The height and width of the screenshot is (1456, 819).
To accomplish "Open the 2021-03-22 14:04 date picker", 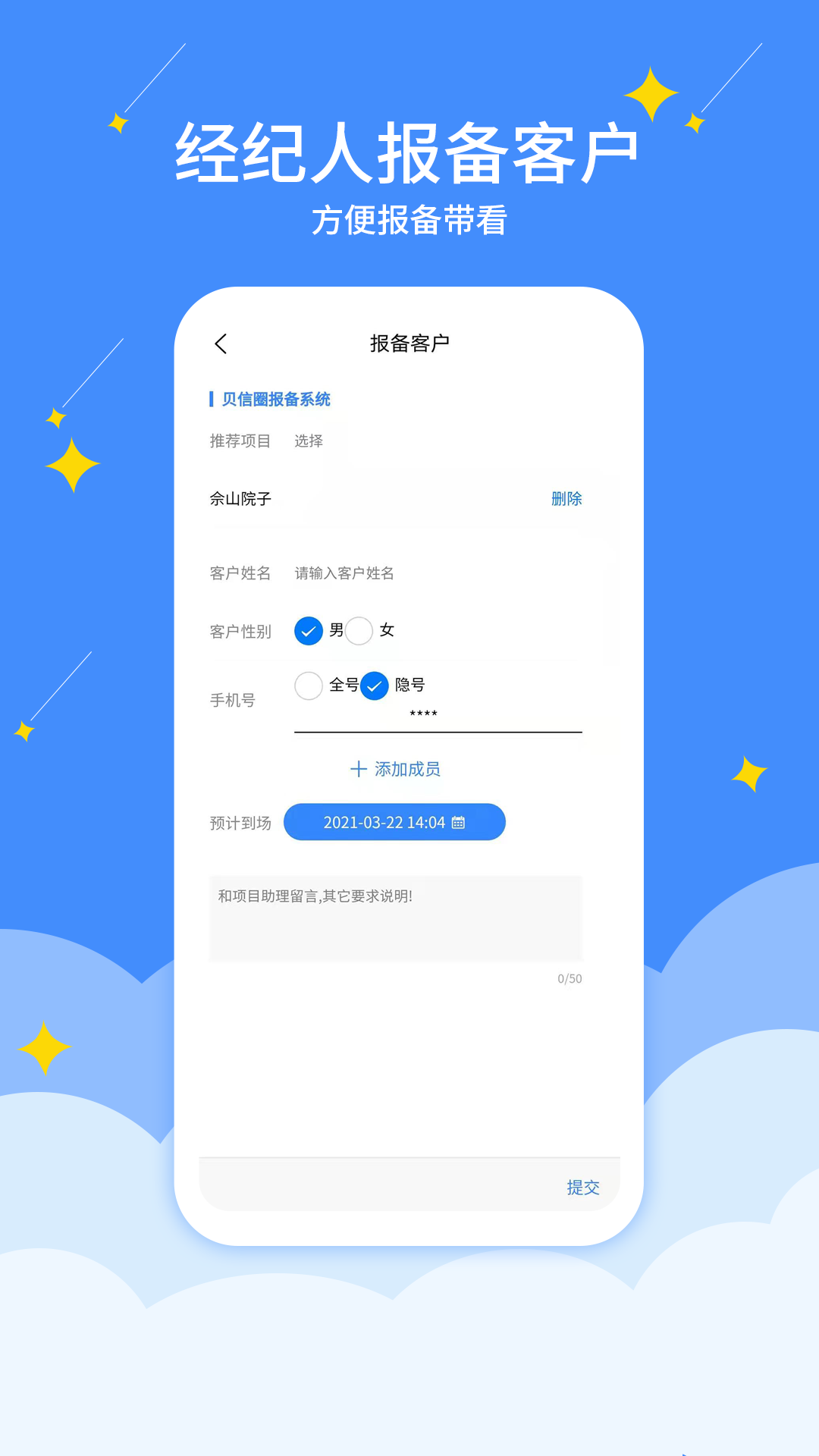I will (394, 821).
